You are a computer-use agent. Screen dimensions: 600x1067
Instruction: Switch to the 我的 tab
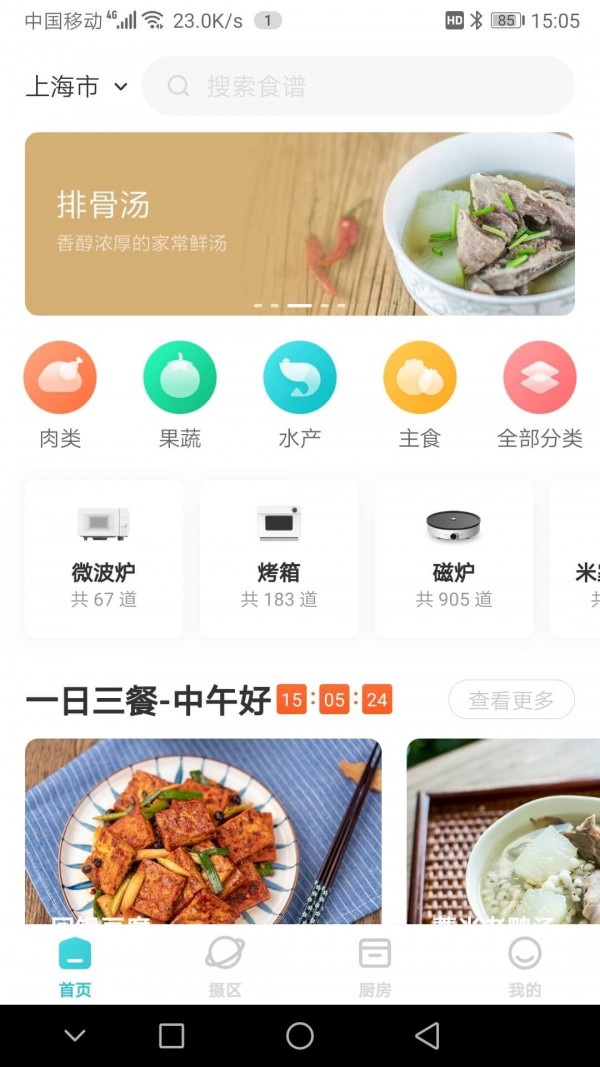pos(524,967)
